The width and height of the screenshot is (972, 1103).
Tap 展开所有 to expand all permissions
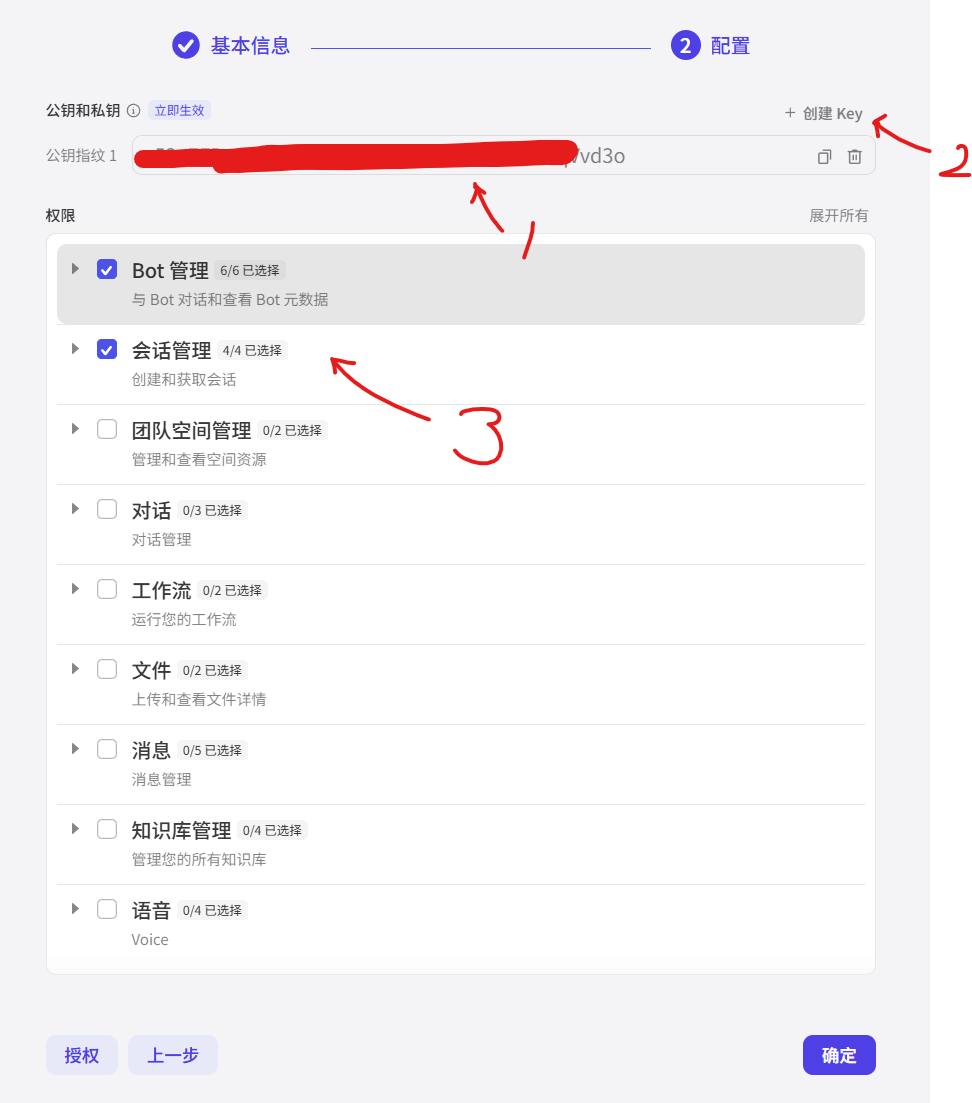(838, 215)
